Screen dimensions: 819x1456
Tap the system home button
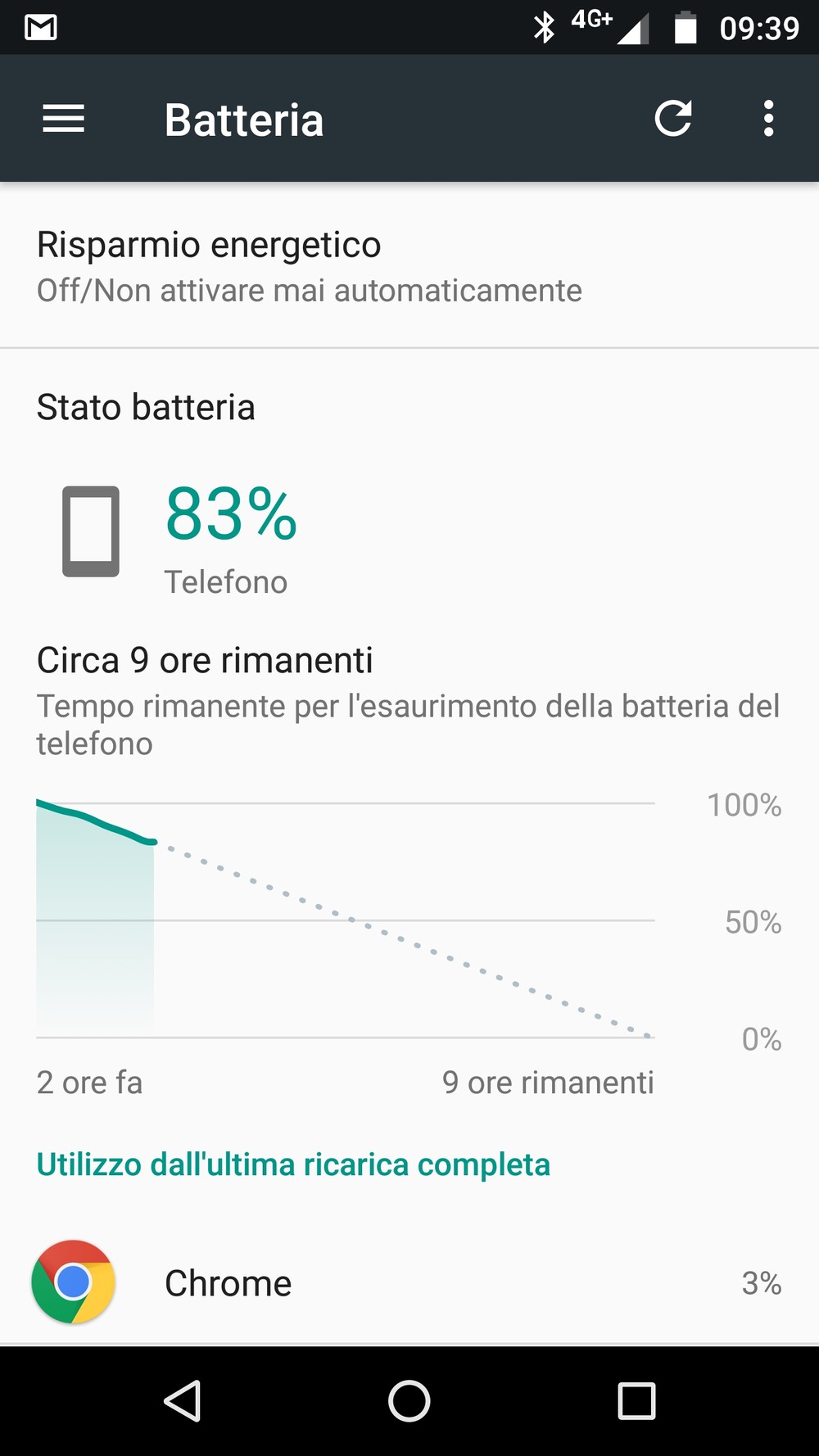pyautogui.click(x=409, y=1400)
